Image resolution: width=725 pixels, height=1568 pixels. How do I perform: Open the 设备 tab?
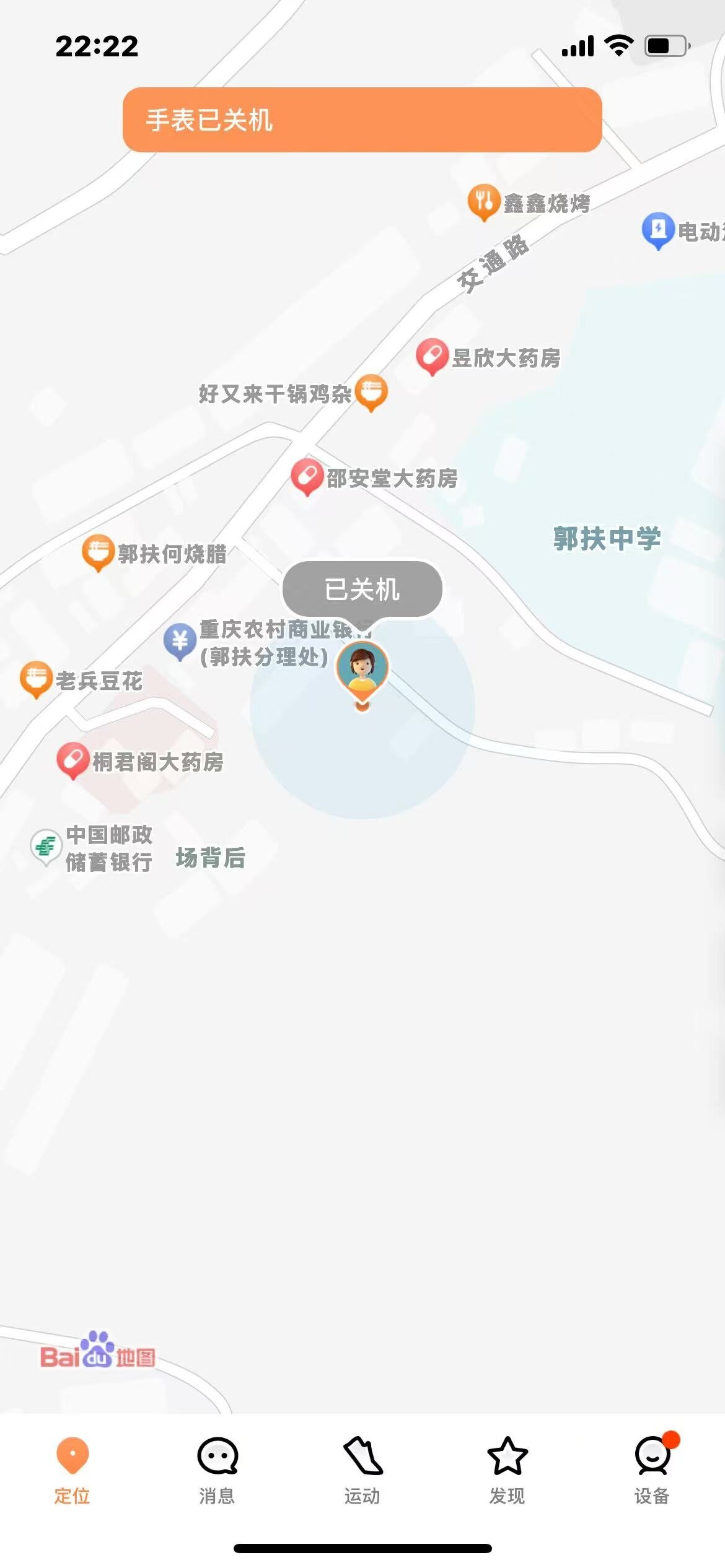tap(652, 1470)
